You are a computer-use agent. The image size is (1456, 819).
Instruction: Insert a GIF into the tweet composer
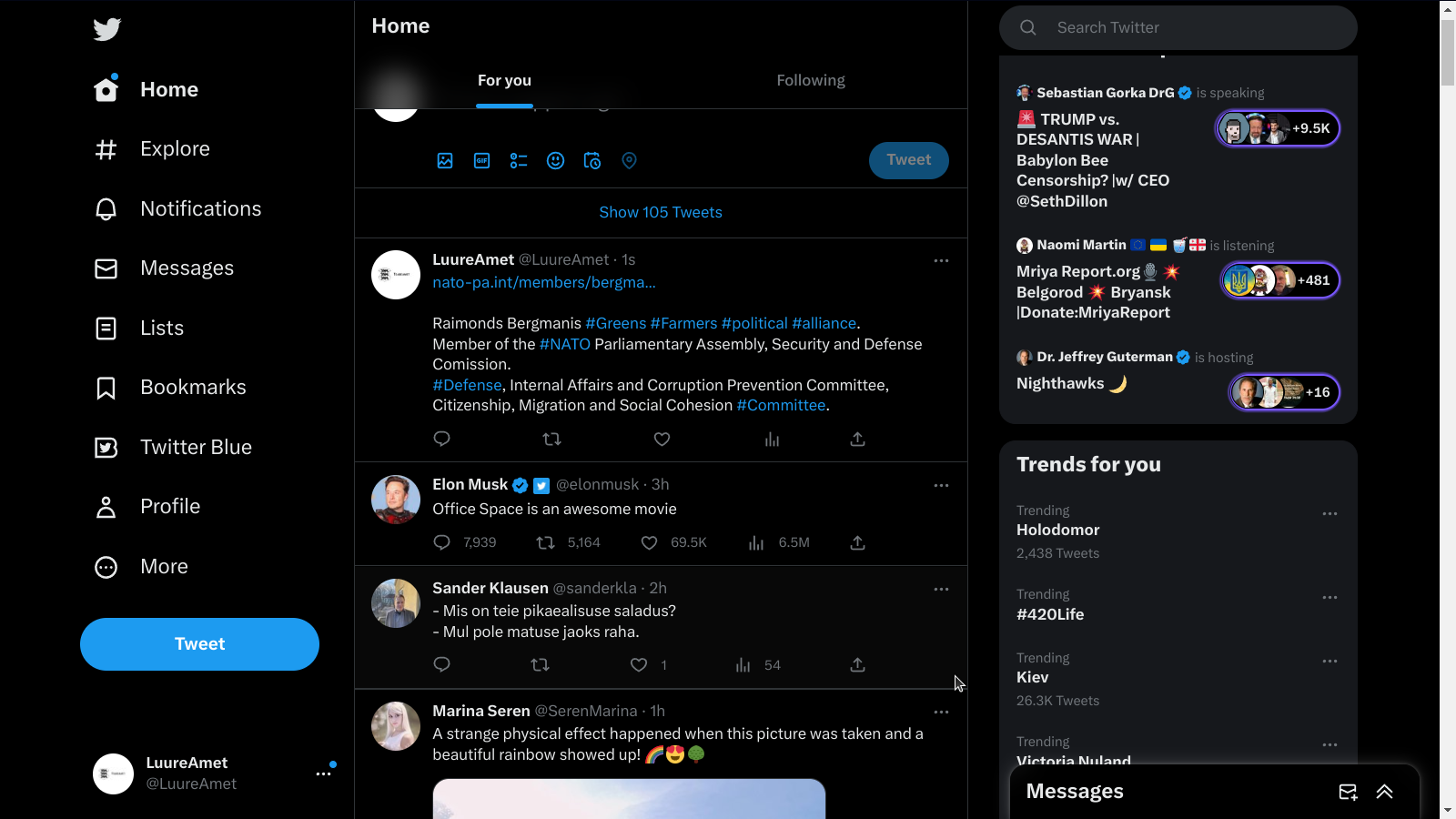481,161
